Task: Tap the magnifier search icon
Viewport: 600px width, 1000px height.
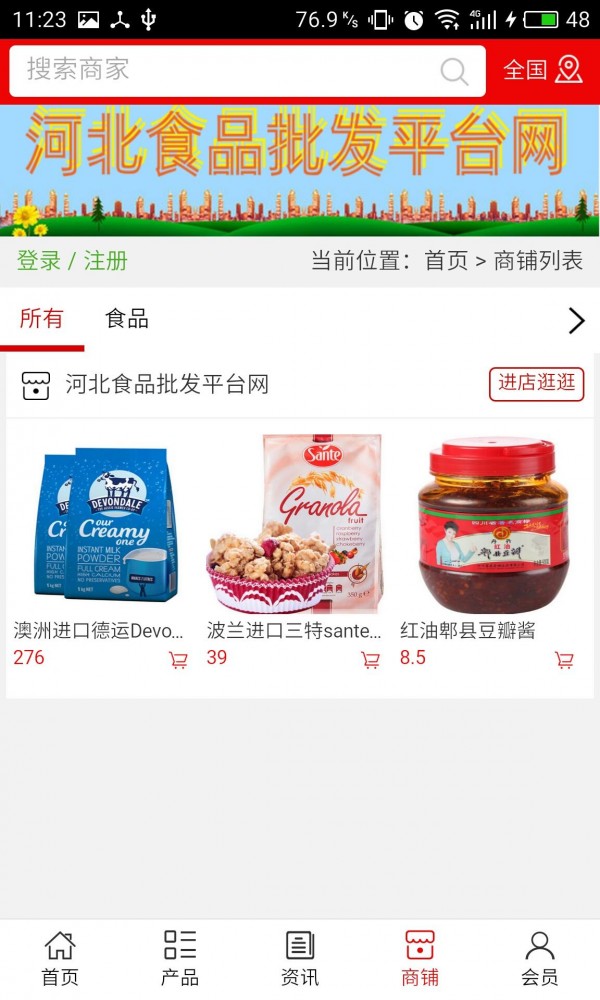Action: click(454, 71)
